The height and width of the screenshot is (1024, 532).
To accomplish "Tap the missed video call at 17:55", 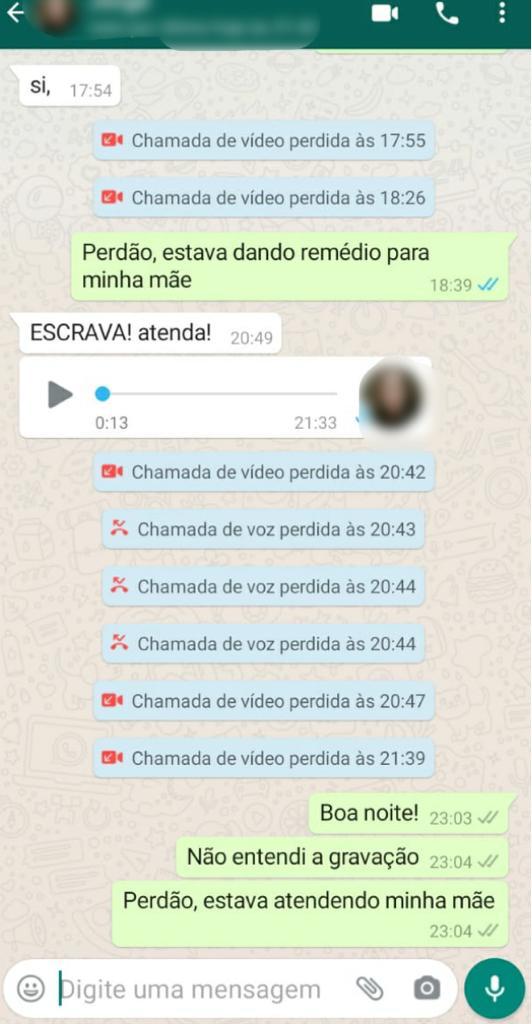I will point(264,140).
